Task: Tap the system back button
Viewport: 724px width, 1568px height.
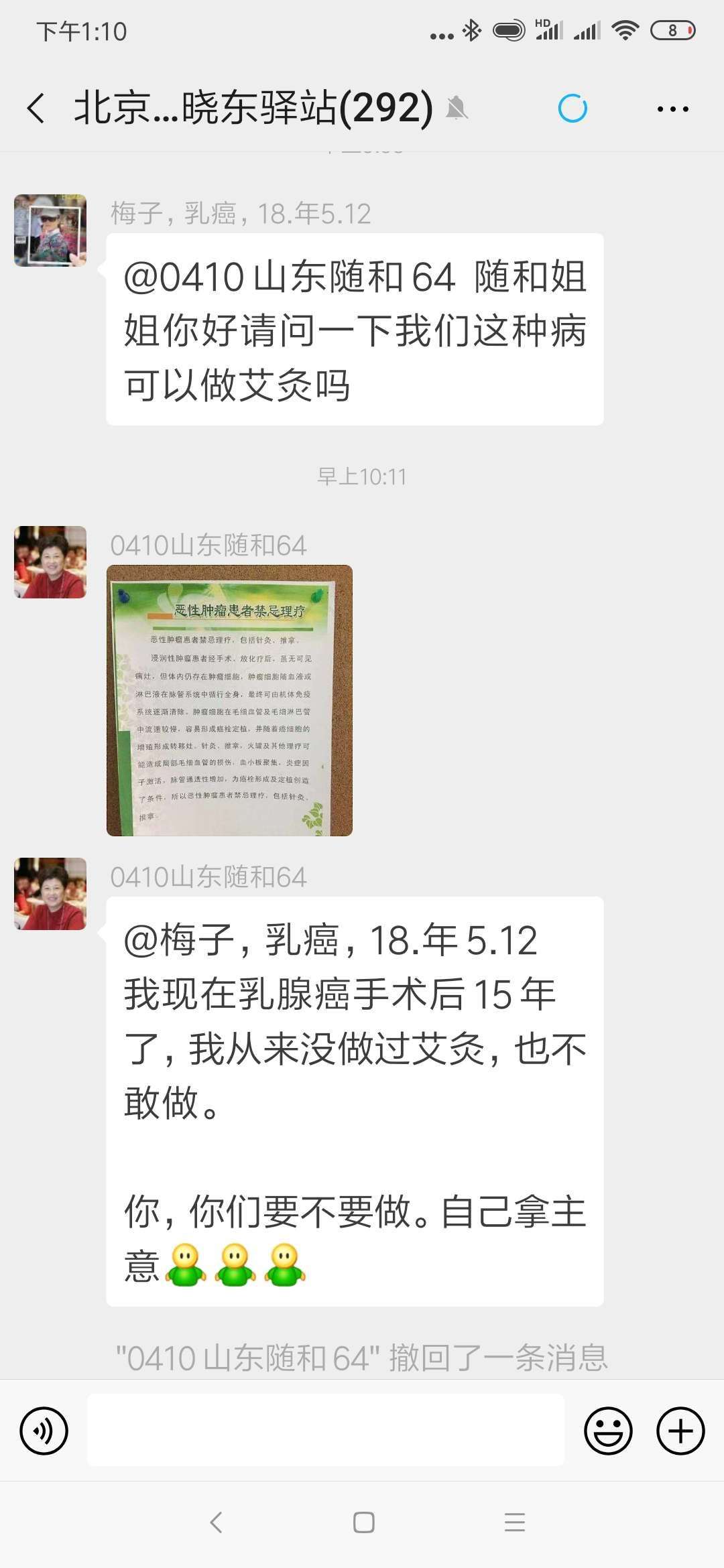Action: tap(216, 1522)
